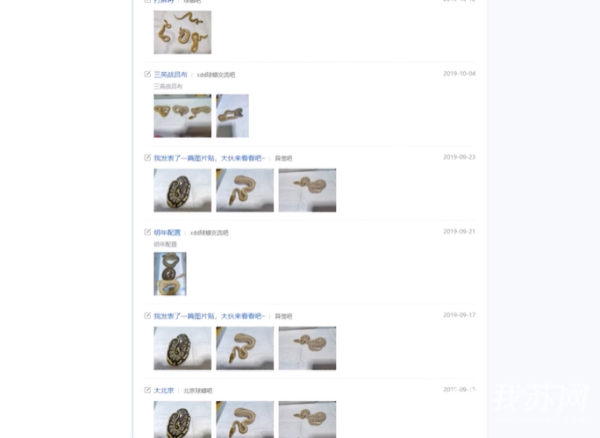This screenshot has height=438, width=600.
Task: Open second photo in 三英战吕布 post
Action: point(232,115)
